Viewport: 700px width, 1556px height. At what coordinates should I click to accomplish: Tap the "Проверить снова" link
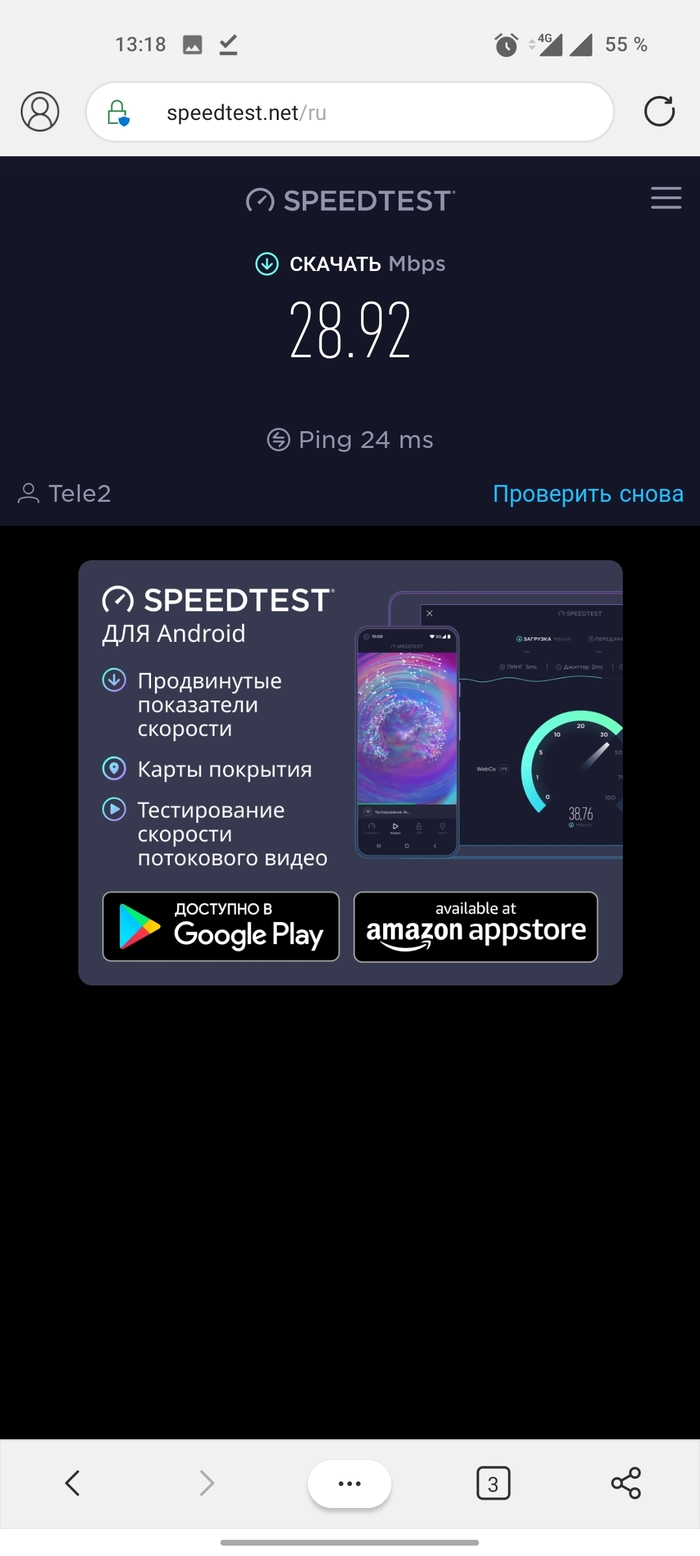(588, 494)
